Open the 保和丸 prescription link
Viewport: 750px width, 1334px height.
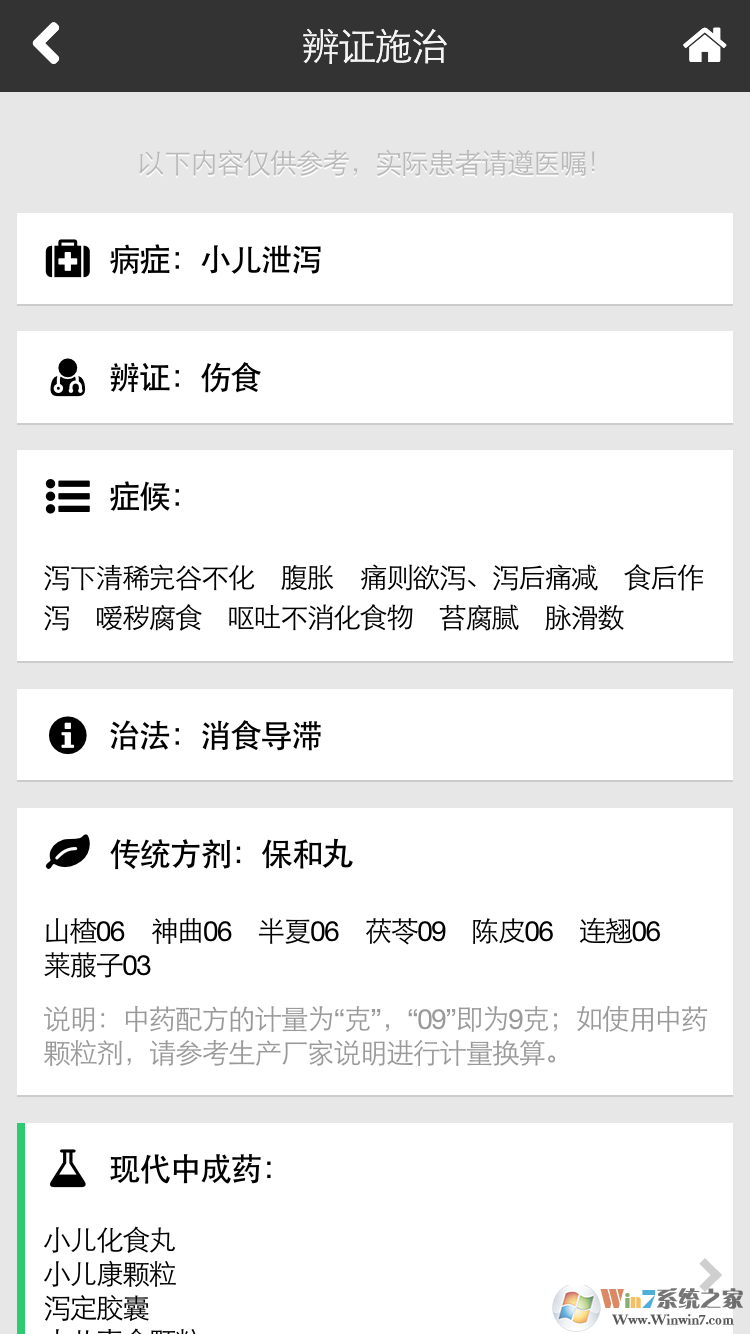click(307, 853)
